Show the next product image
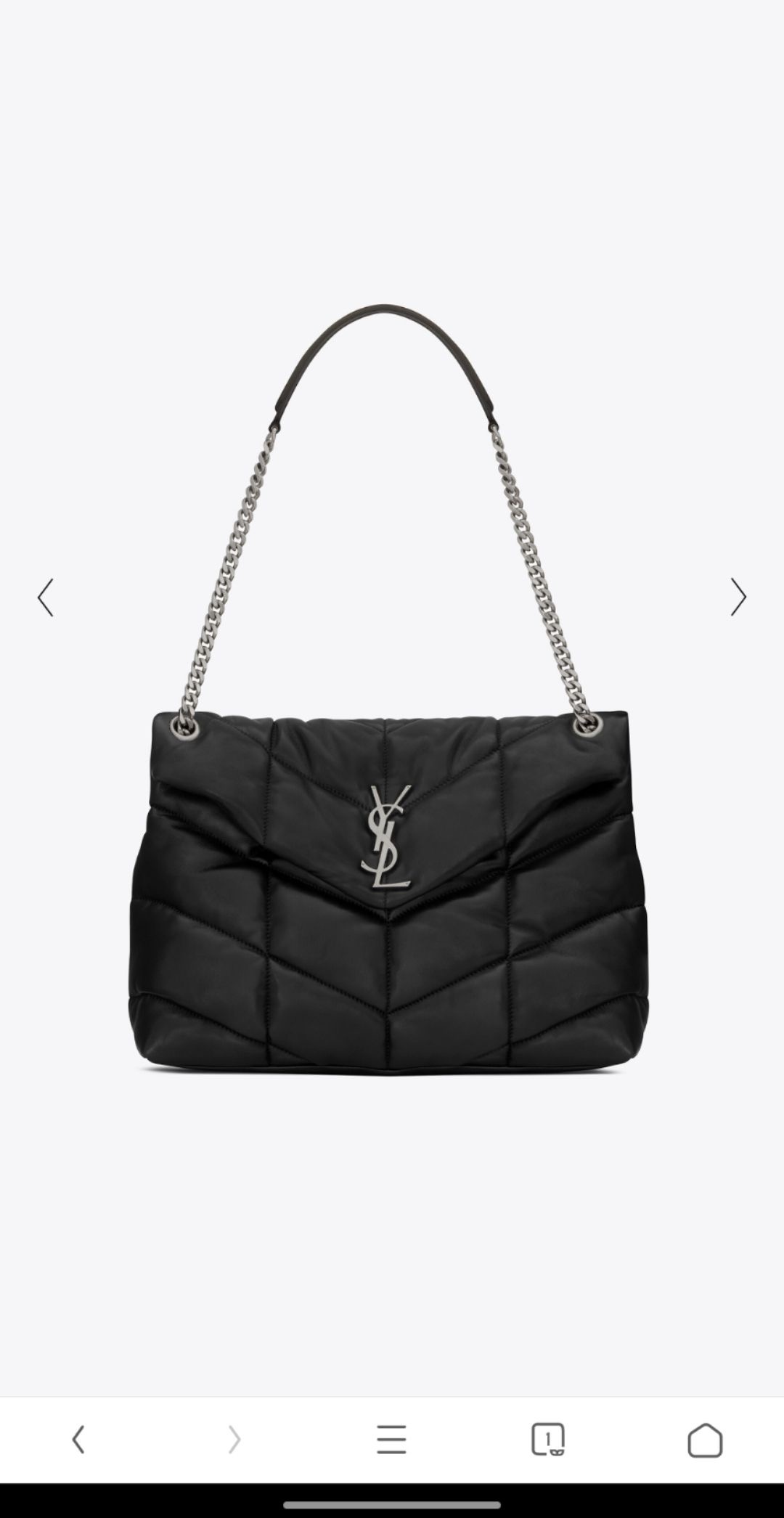Viewport: 784px width, 1518px height. (738, 597)
